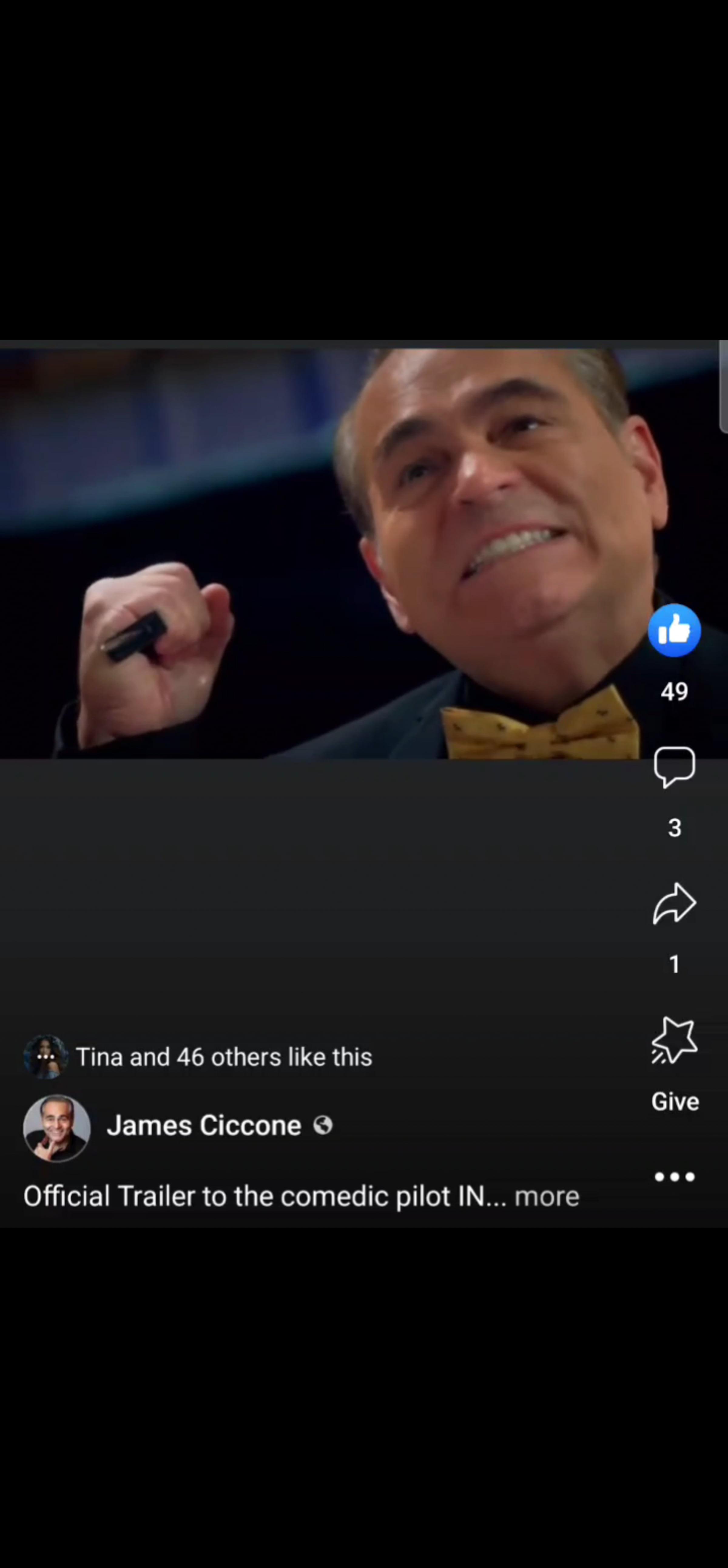Open James Ciccone's profile
The image size is (728, 1568).
pyautogui.click(x=204, y=1125)
